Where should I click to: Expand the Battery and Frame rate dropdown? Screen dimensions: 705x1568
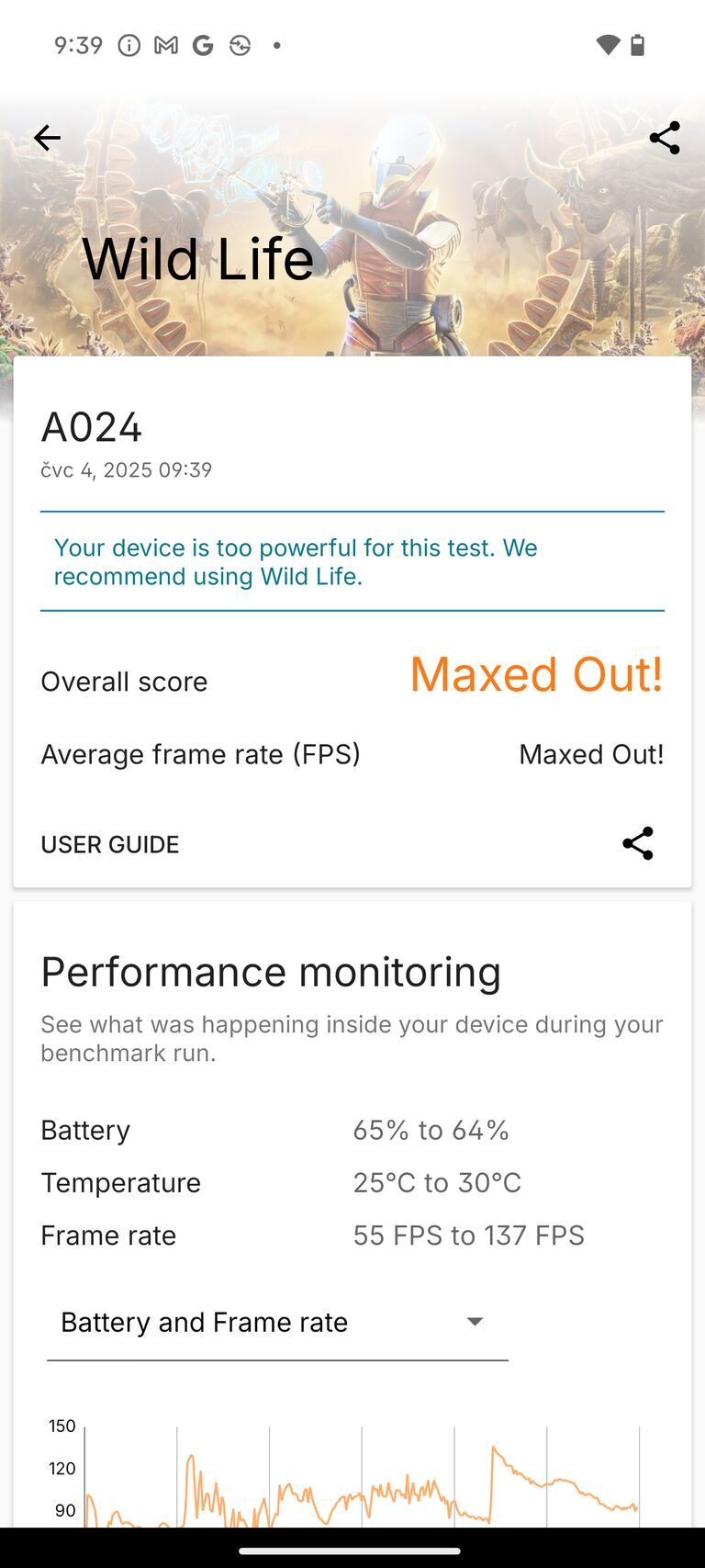(277, 1323)
